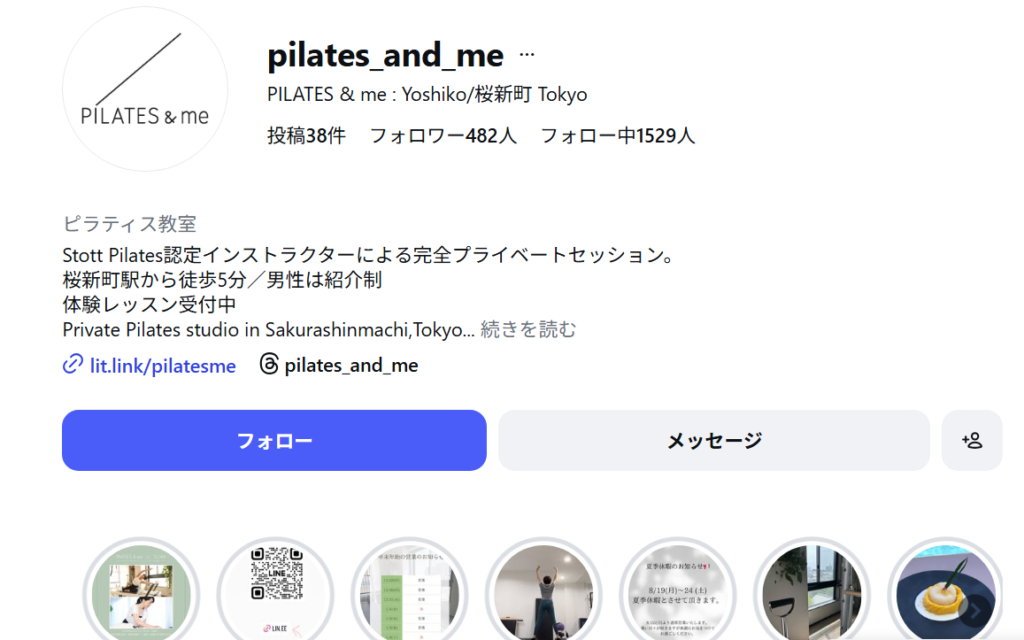This screenshot has width=1024, height=640.
Task: Open the highlight with the green schedule table
Action: [409, 592]
